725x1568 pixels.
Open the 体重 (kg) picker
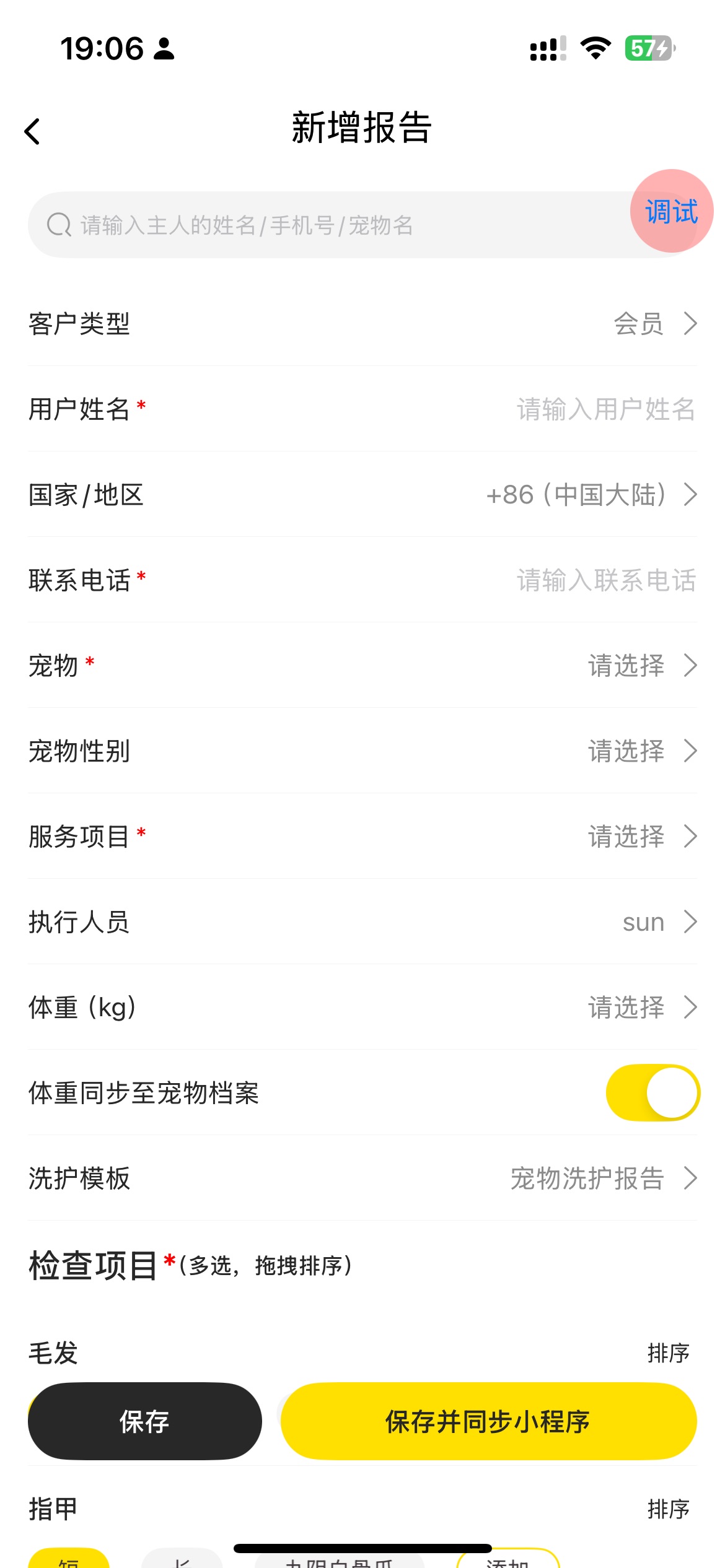pyautogui.click(x=362, y=1007)
